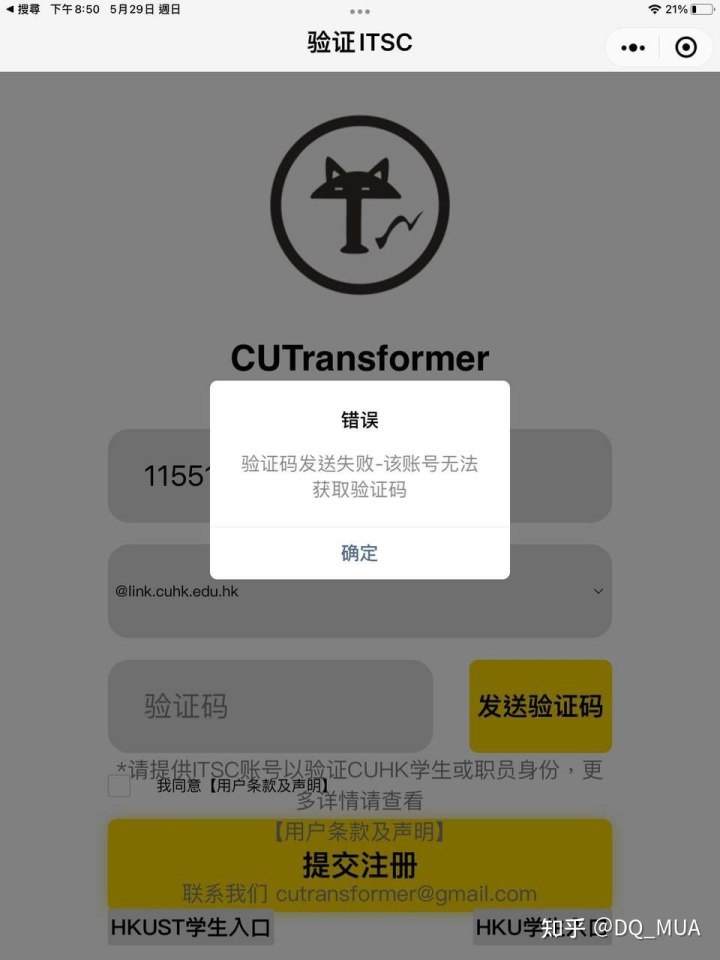
Task: Confirm the error dialog with 确定
Action: [x=359, y=553]
